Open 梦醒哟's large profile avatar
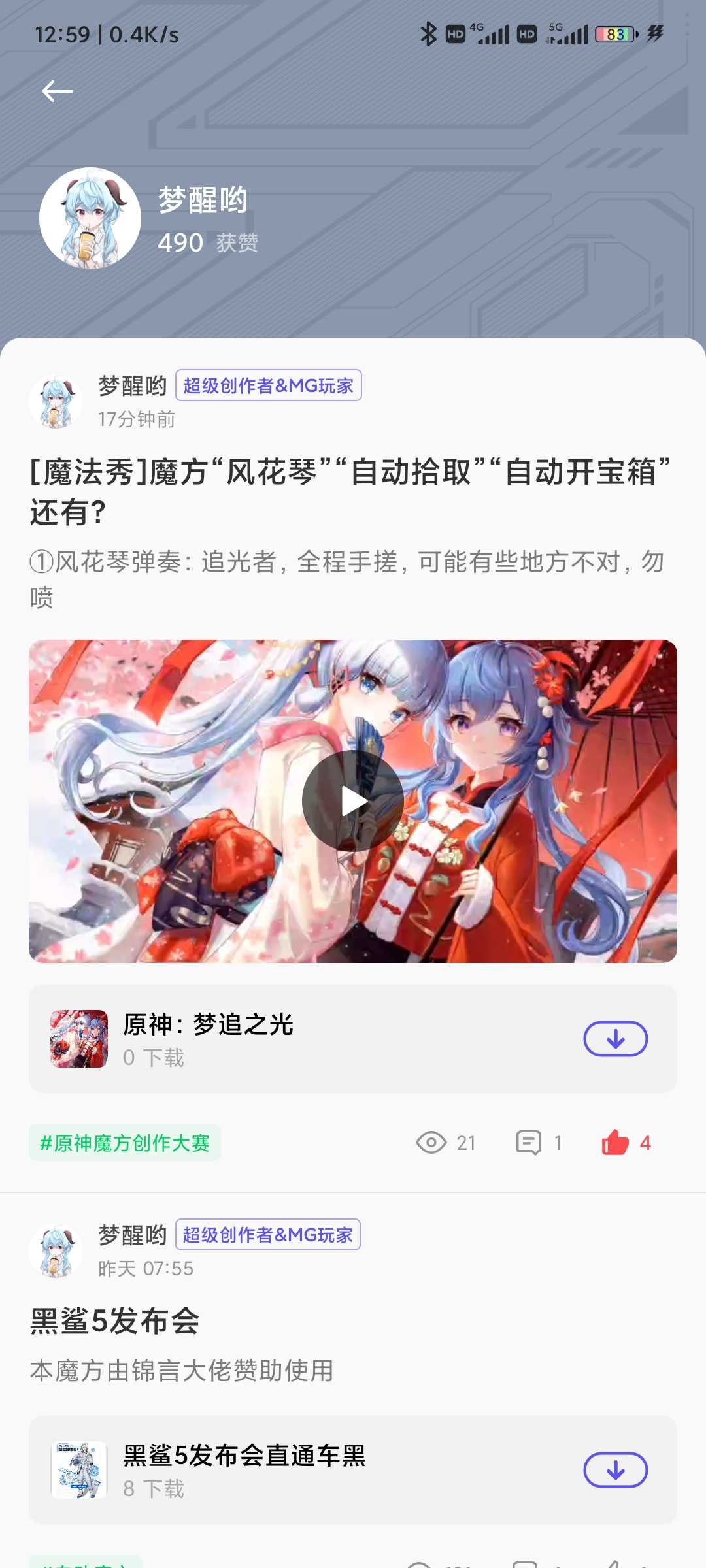Screen dimensions: 706x1568 click(90, 218)
